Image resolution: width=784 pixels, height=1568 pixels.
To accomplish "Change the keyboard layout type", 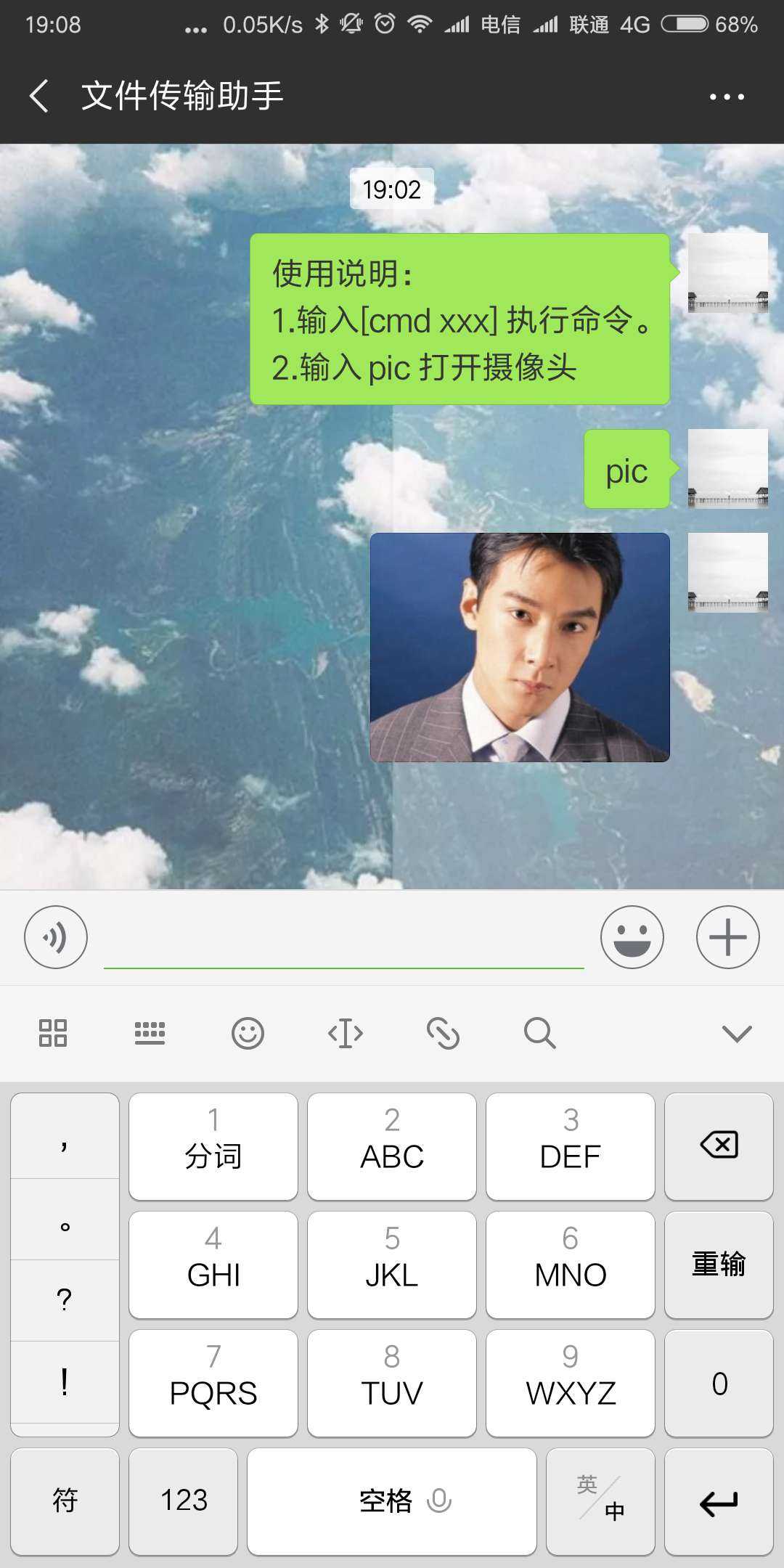I will pyautogui.click(x=150, y=1033).
